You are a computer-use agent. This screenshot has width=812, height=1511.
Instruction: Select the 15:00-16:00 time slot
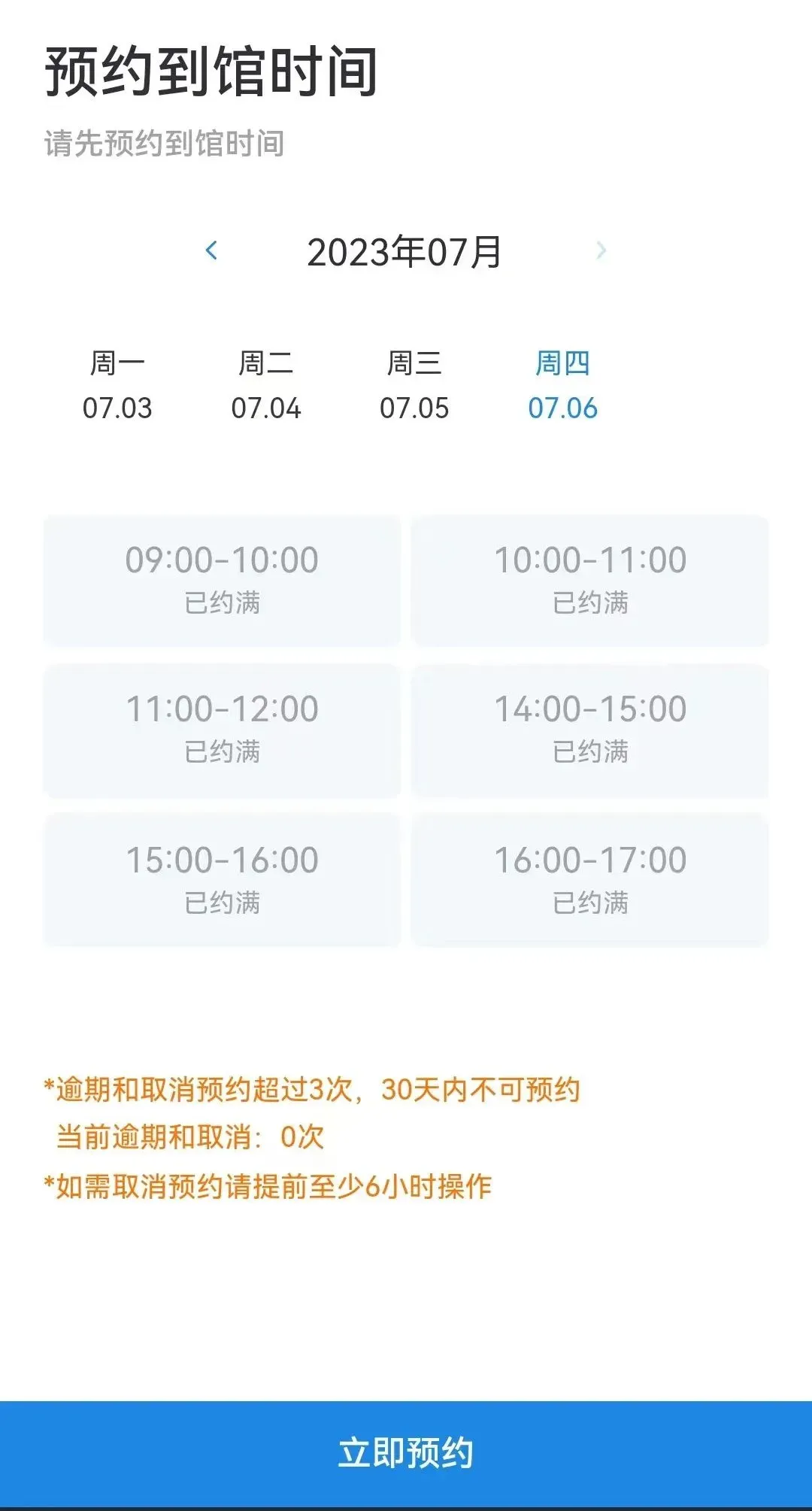[222, 880]
